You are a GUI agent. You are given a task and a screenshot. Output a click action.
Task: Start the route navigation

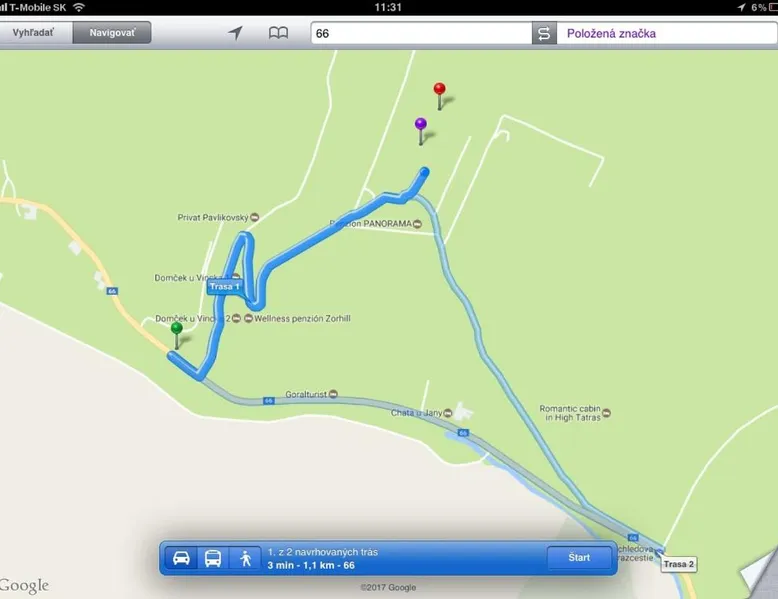click(579, 558)
